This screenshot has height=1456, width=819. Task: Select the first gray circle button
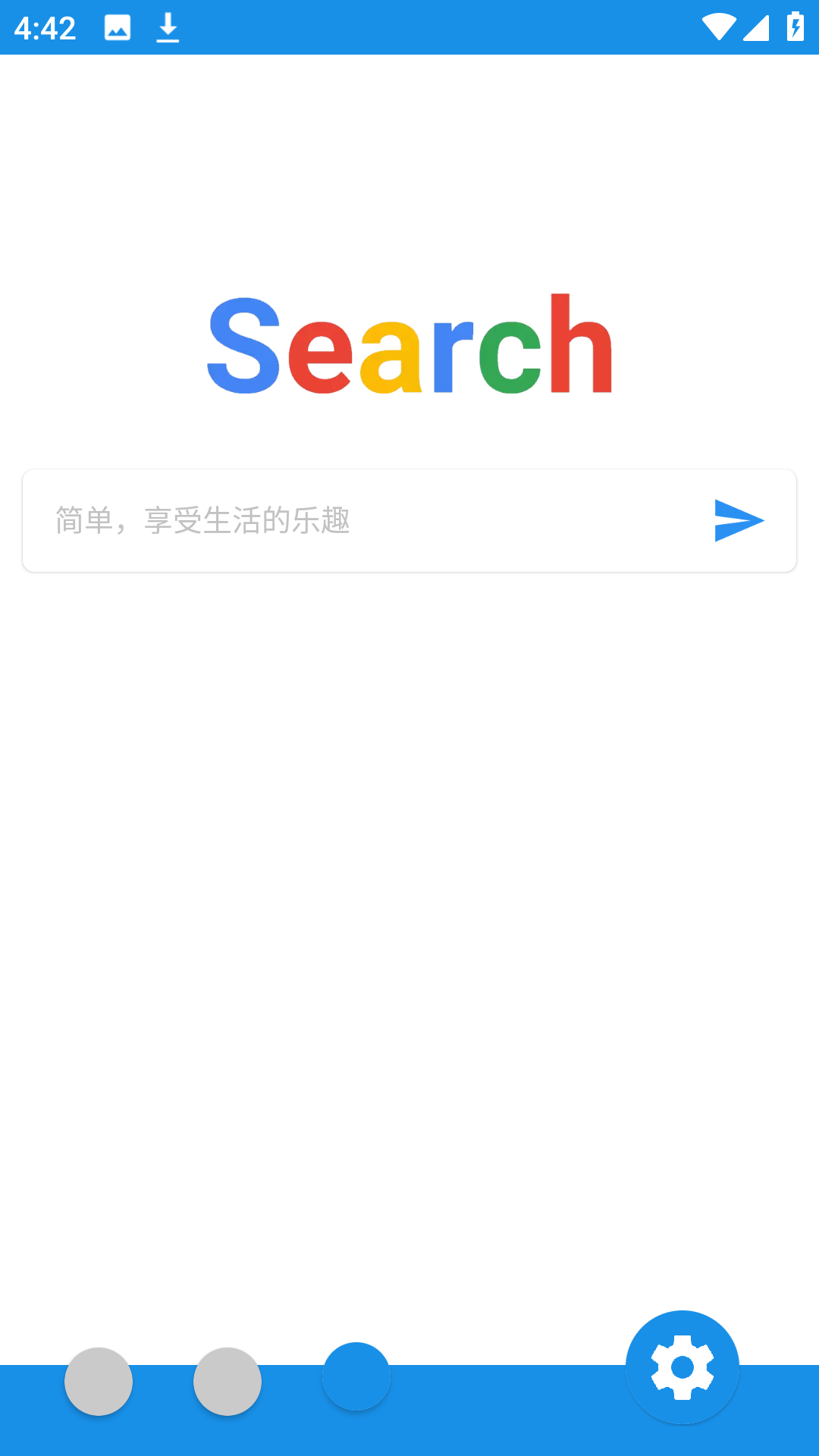point(99,1382)
